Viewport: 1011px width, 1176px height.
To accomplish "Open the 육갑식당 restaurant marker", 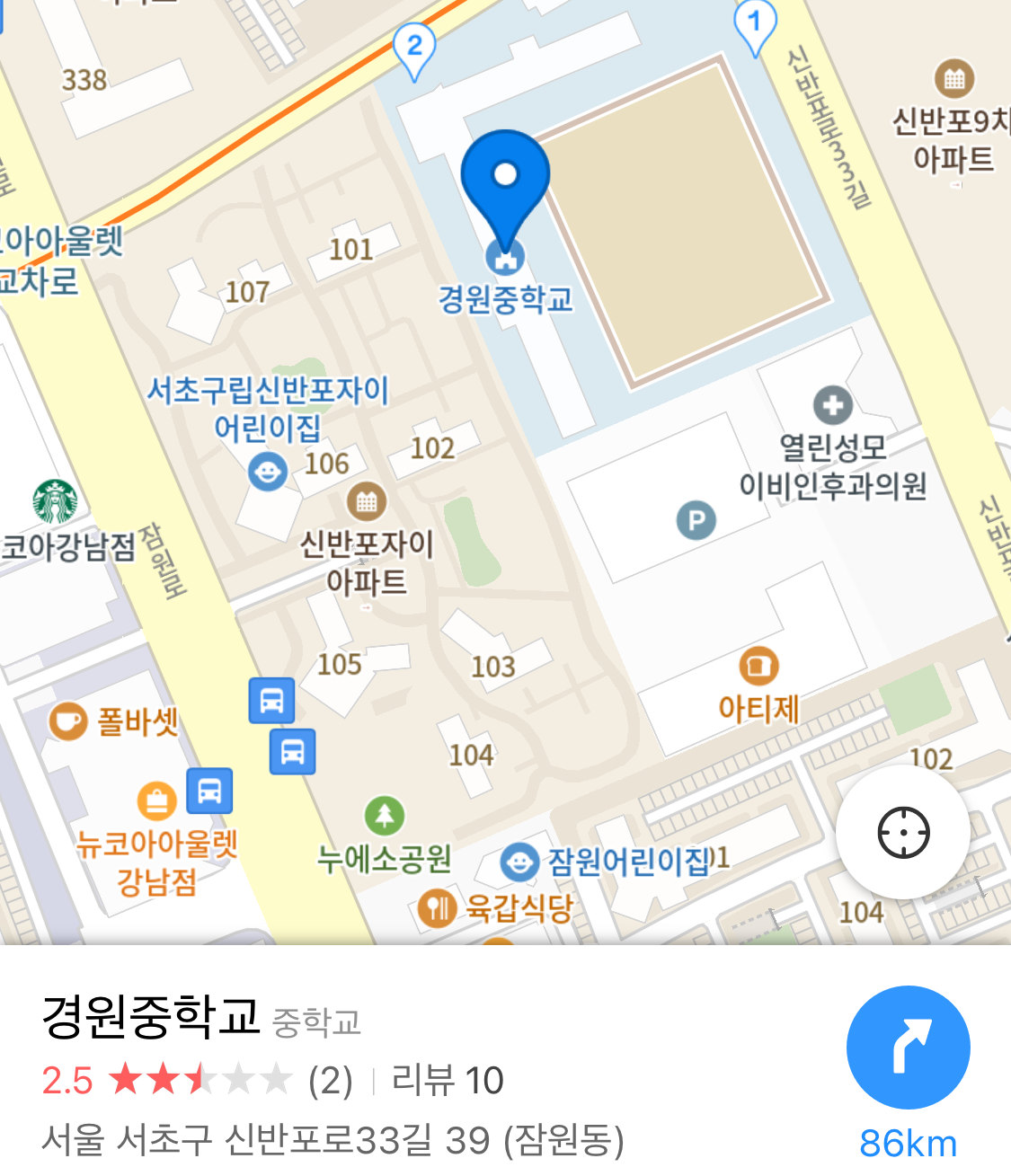I will point(438,908).
